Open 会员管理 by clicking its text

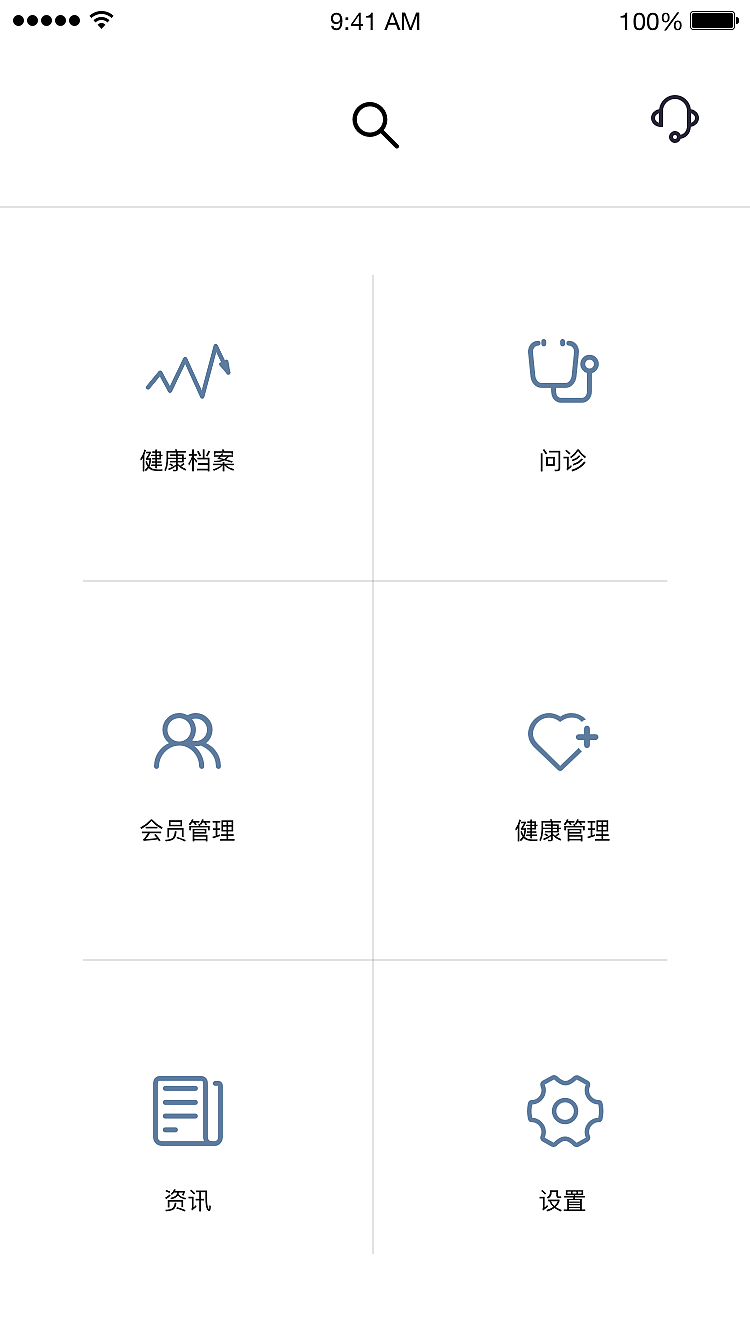pyautogui.click(x=187, y=830)
